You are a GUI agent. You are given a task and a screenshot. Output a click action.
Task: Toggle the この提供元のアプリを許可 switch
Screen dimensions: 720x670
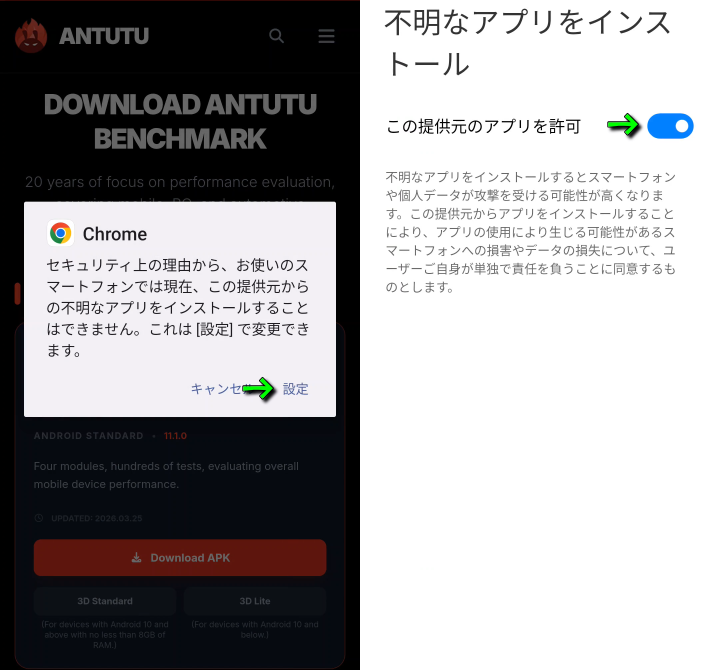(x=669, y=126)
